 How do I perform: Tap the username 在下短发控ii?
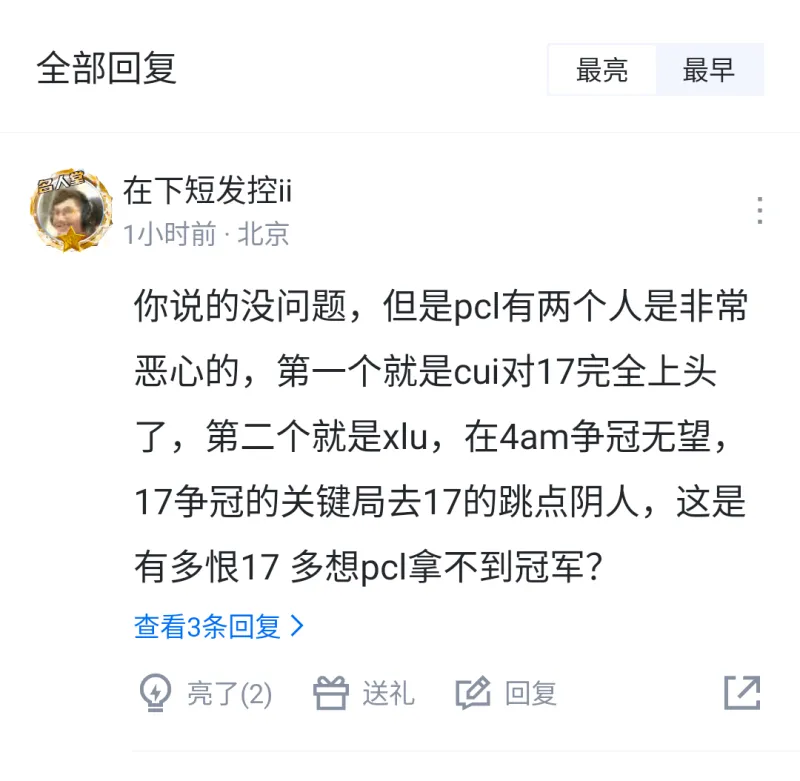pyautogui.click(x=207, y=188)
